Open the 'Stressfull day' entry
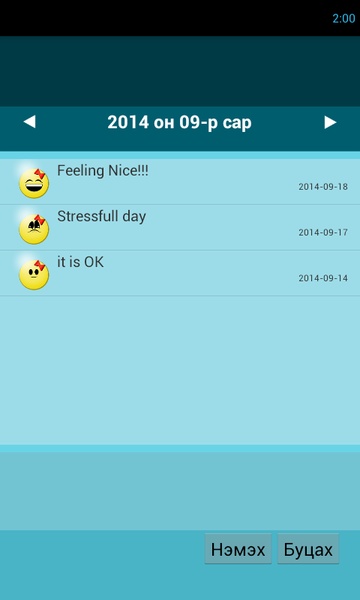Viewport: 360px width, 600px height. click(x=180, y=228)
